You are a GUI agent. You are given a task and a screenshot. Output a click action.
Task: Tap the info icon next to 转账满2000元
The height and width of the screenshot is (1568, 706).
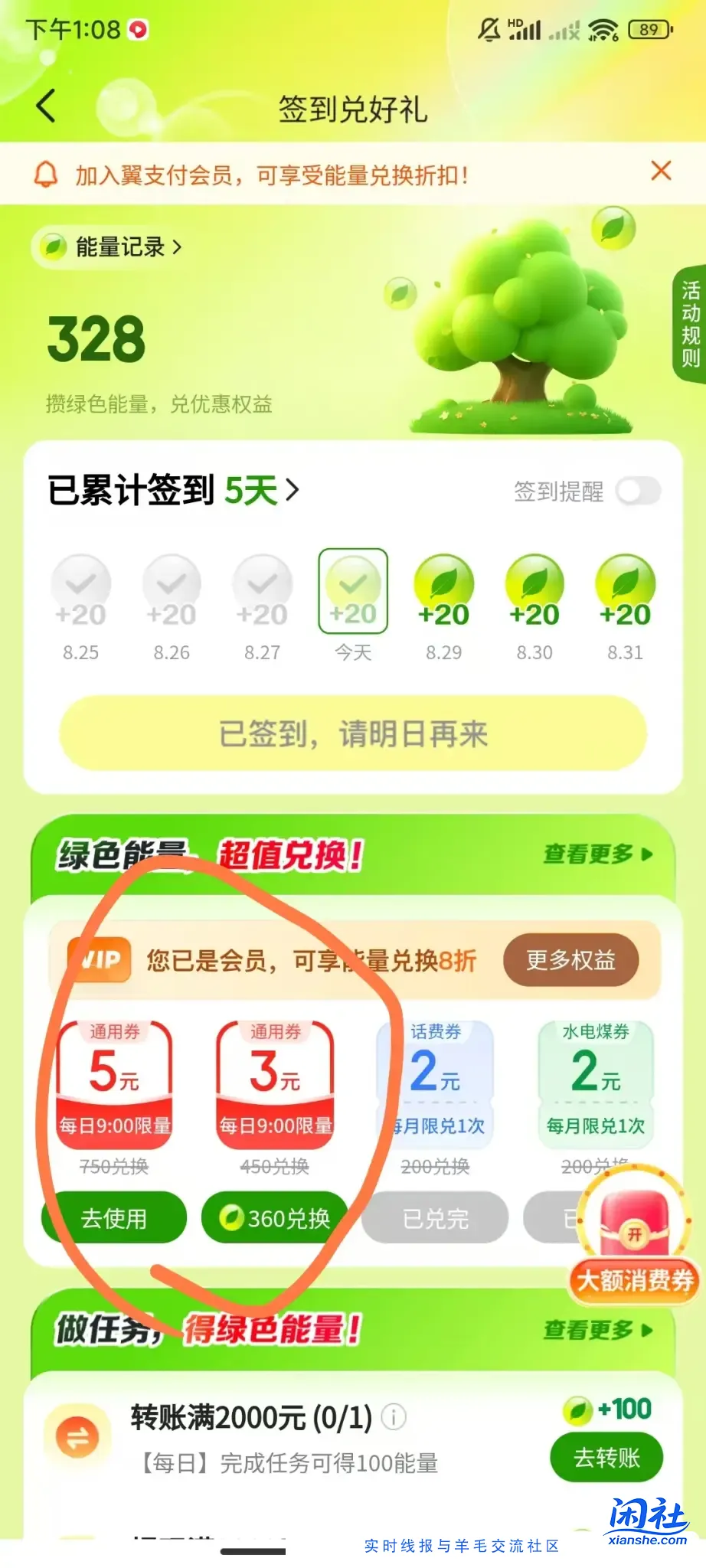392,1417
